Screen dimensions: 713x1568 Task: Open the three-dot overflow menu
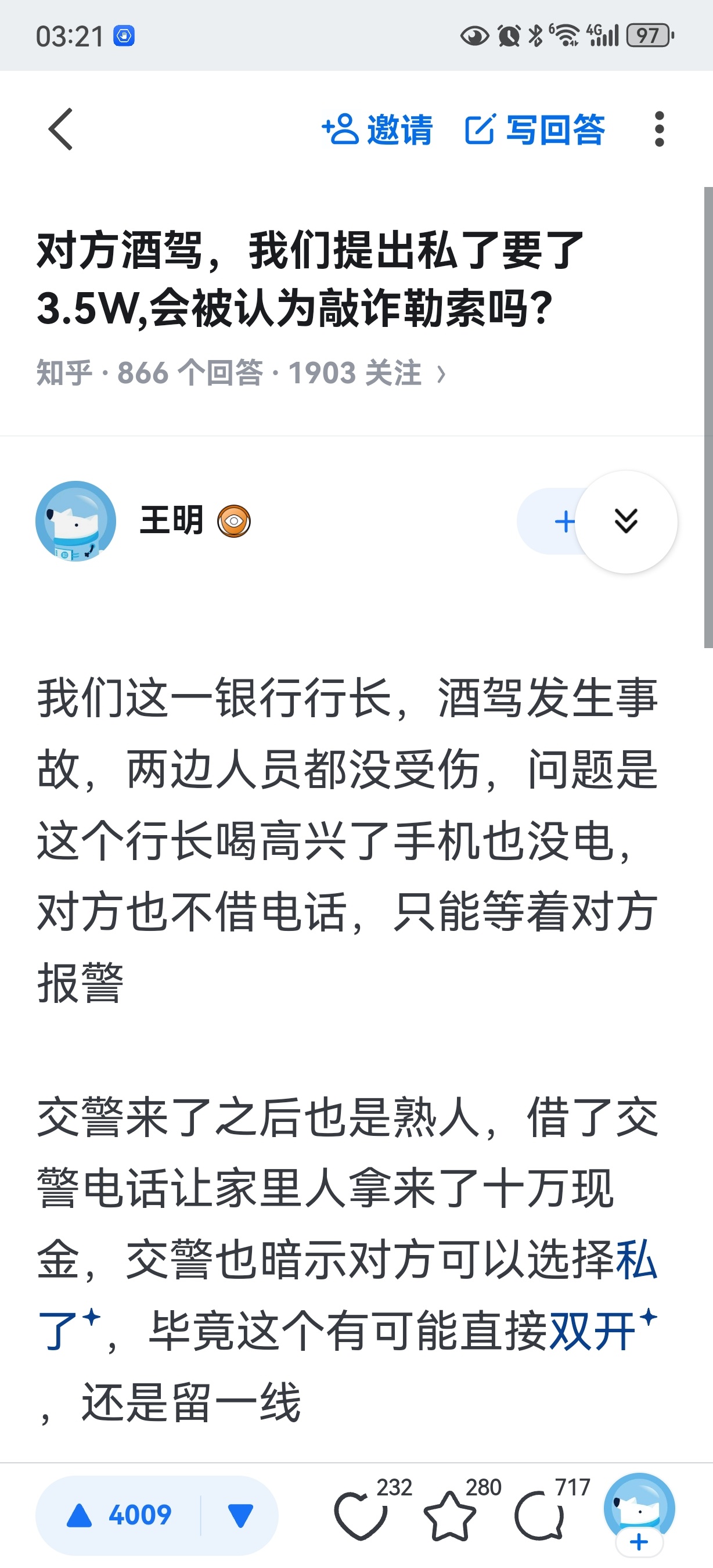(659, 129)
